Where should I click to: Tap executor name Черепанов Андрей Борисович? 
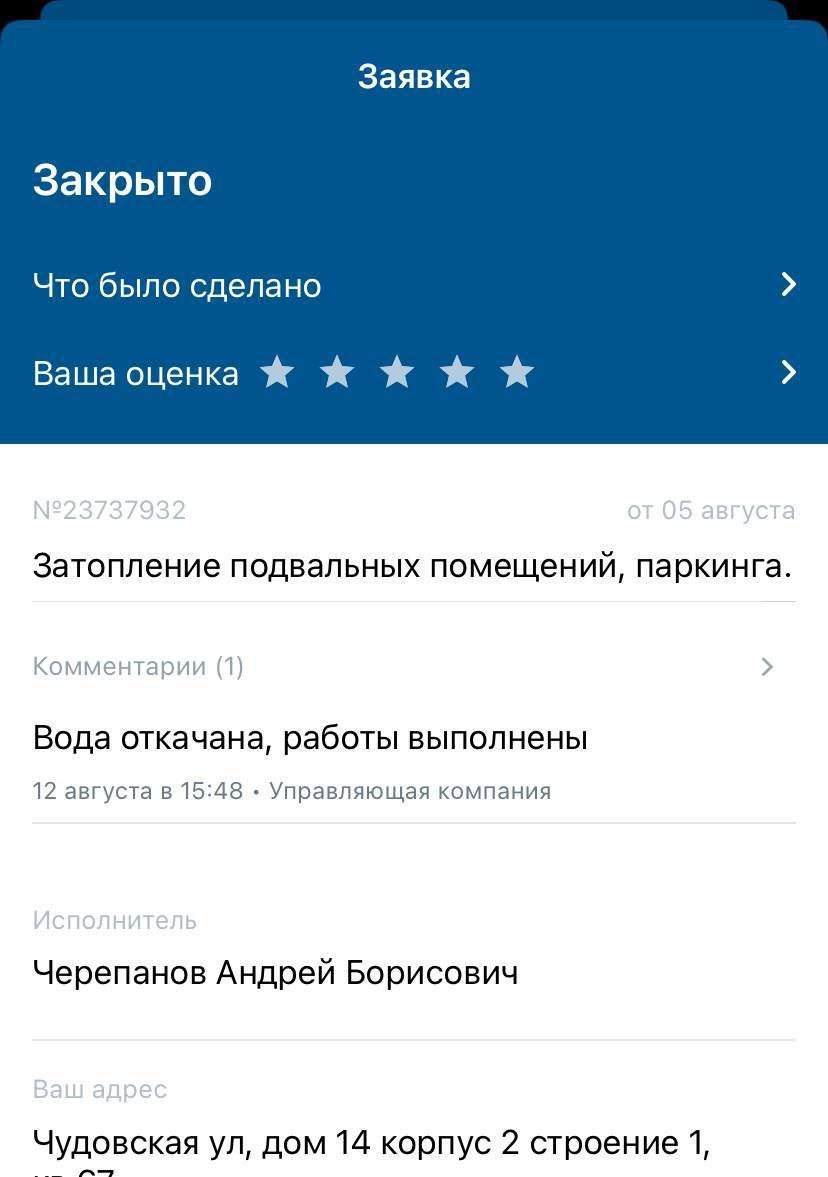click(x=277, y=972)
